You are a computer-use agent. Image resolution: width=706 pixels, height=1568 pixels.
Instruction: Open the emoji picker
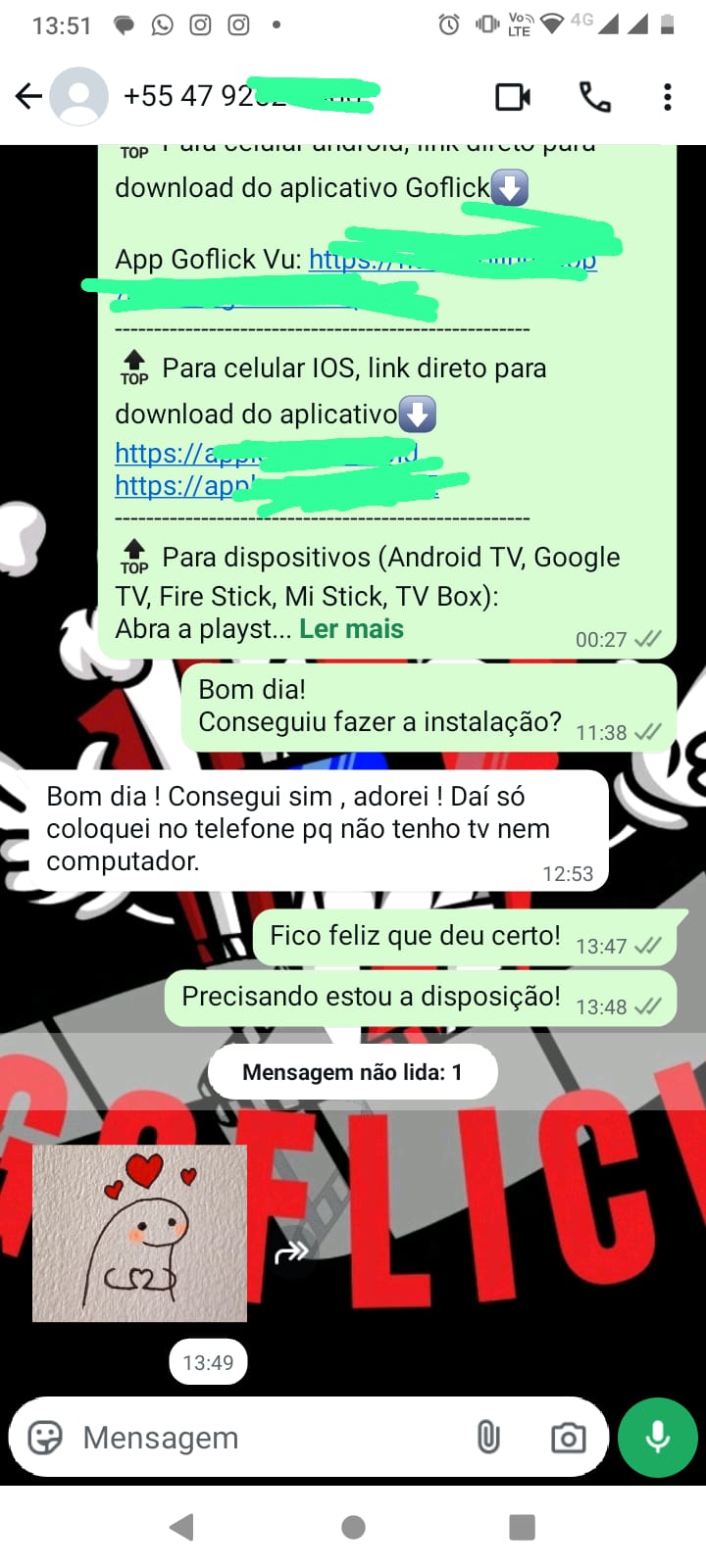45,1438
